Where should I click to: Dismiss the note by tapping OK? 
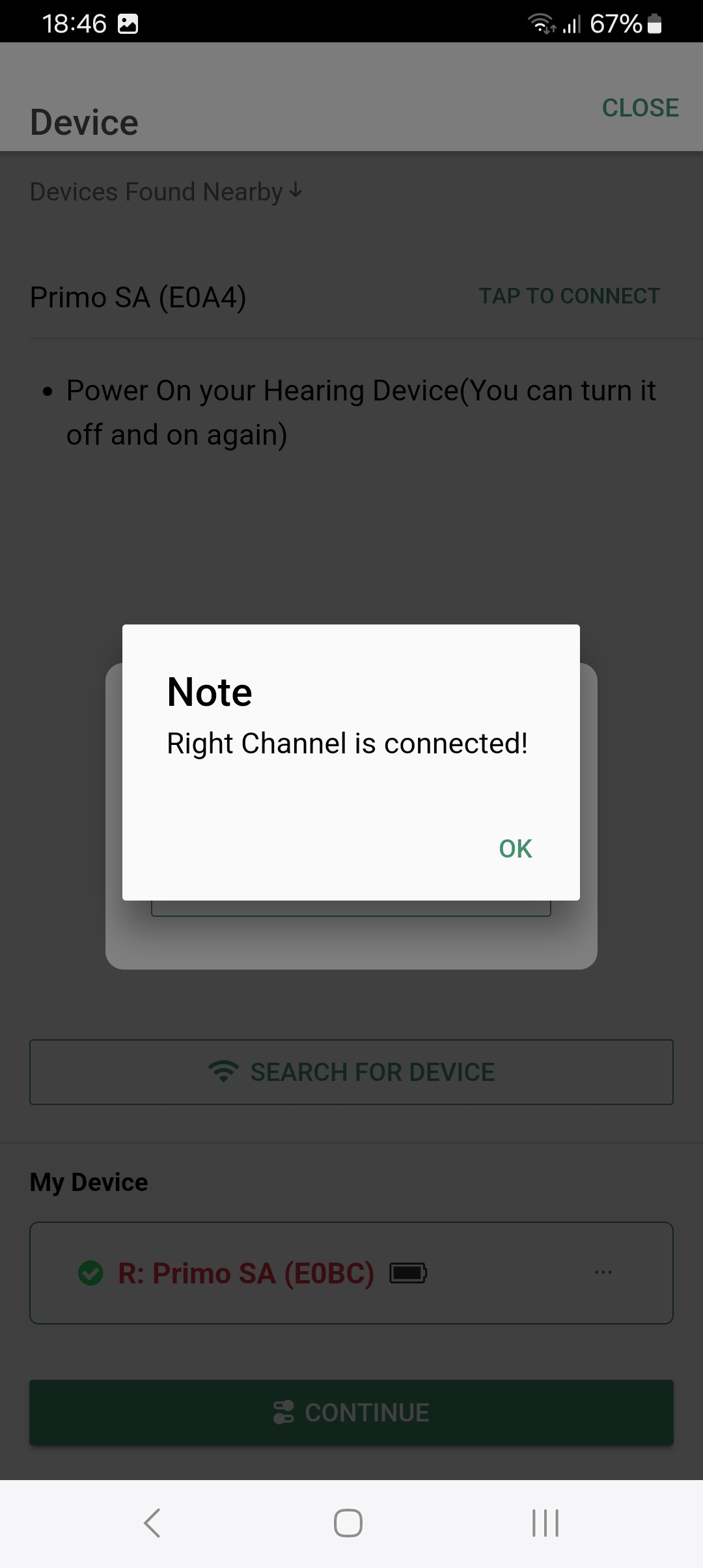click(515, 848)
